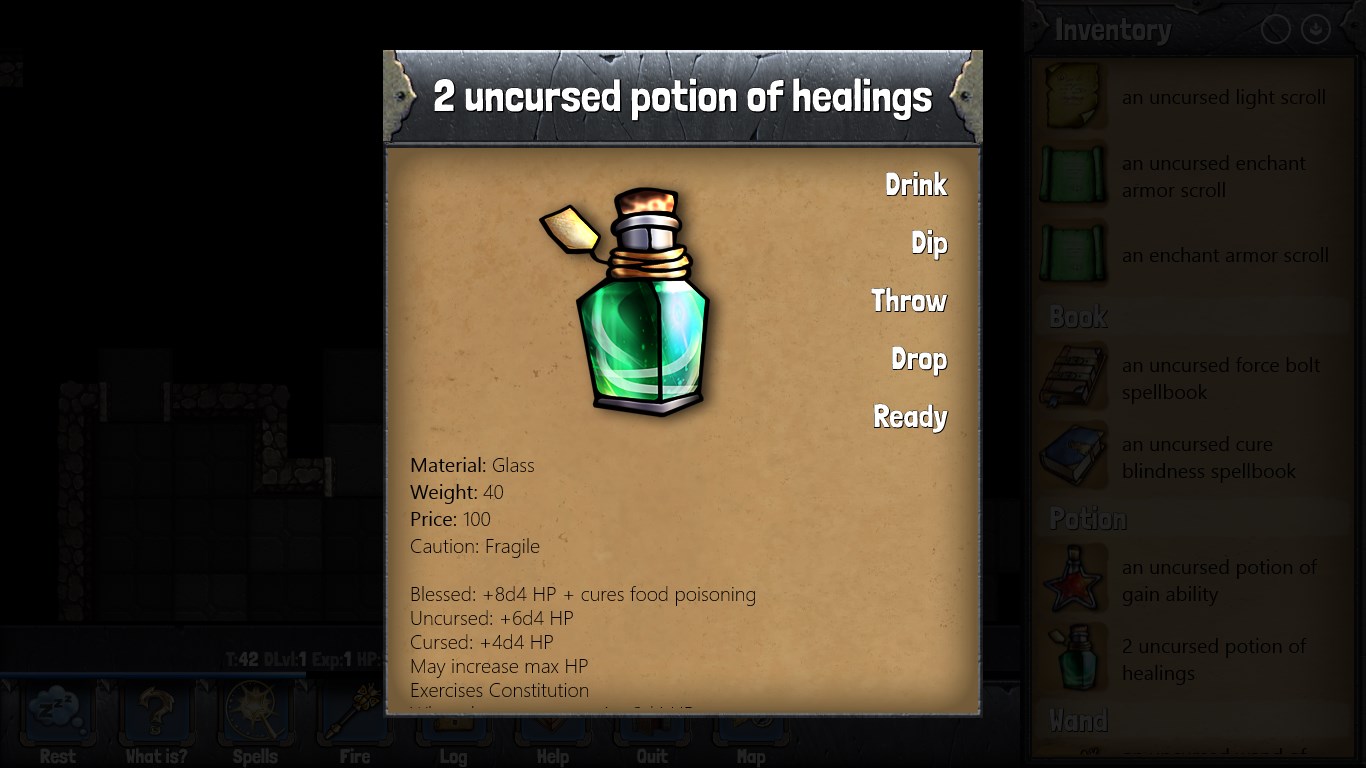Choose the Dip action
The width and height of the screenshot is (1366, 768).
pyautogui.click(x=928, y=243)
